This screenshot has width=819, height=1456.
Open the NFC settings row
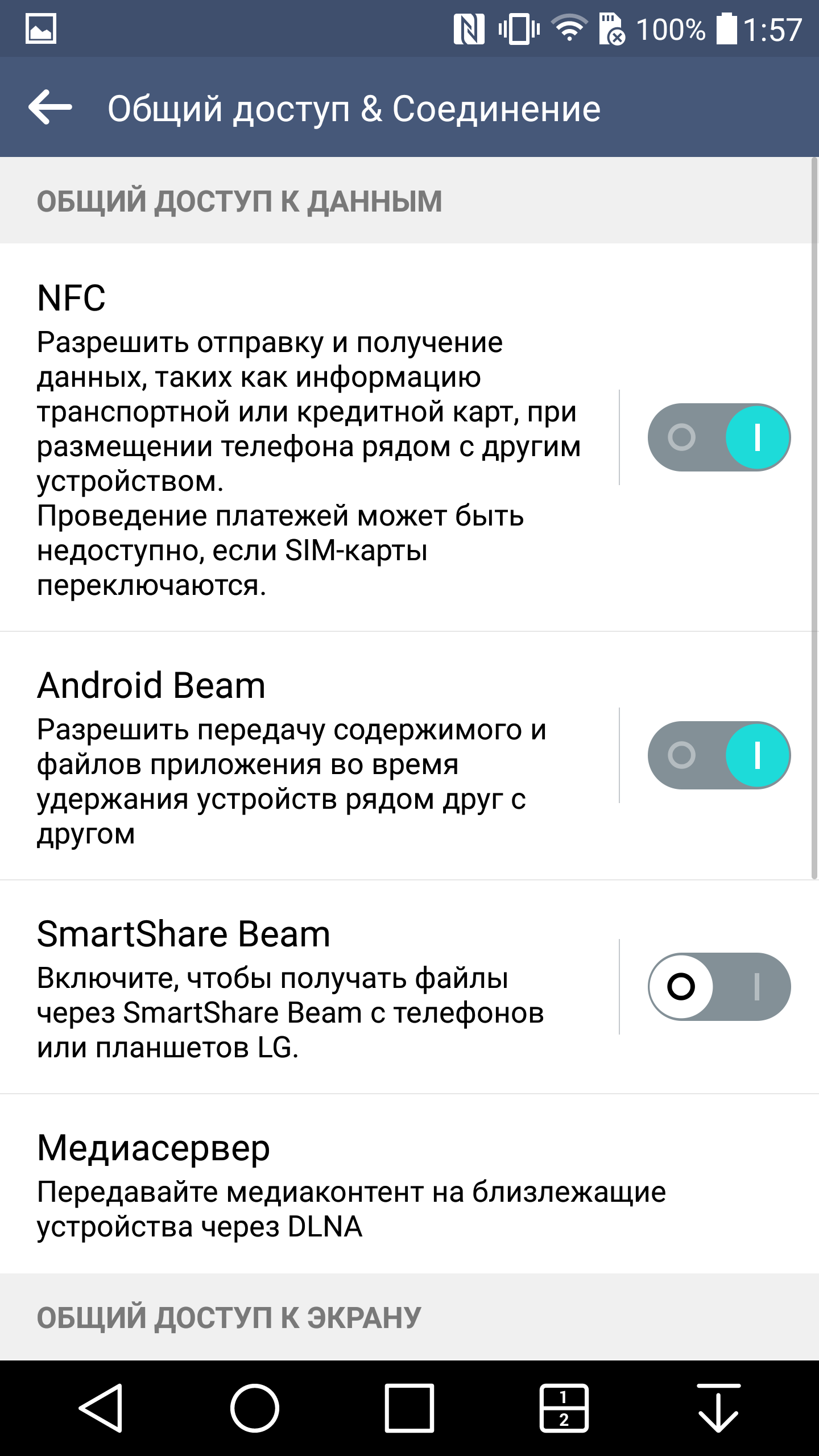click(x=307, y=438)
